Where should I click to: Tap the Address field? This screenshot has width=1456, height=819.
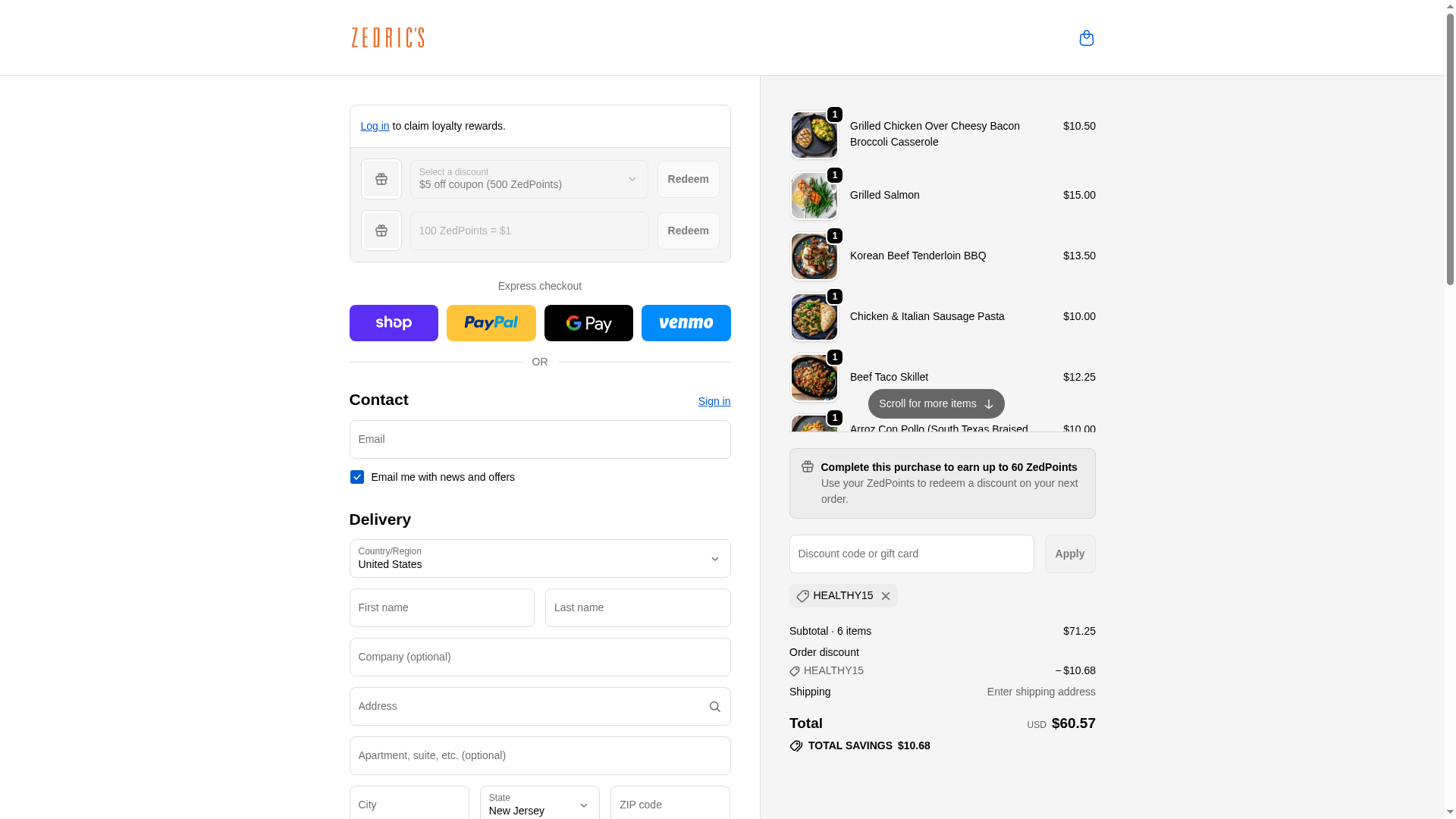coord(527,706)
